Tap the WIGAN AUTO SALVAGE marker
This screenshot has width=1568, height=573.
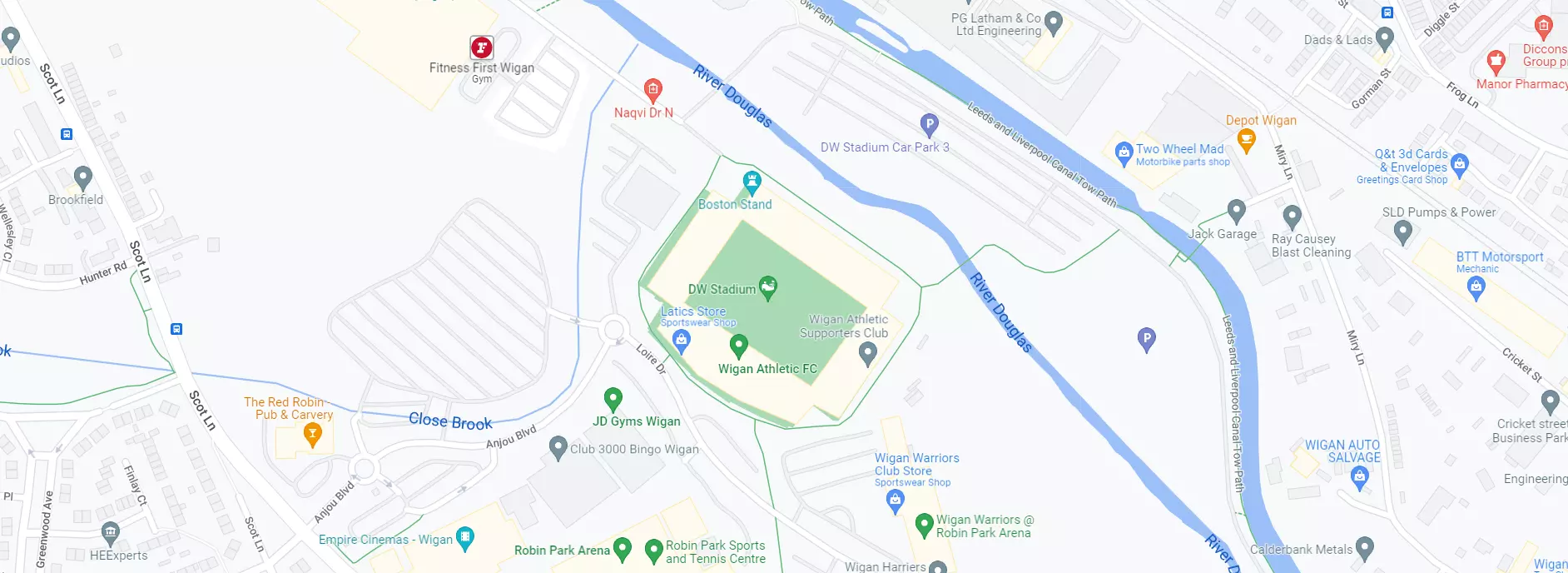pos(1360,477)
